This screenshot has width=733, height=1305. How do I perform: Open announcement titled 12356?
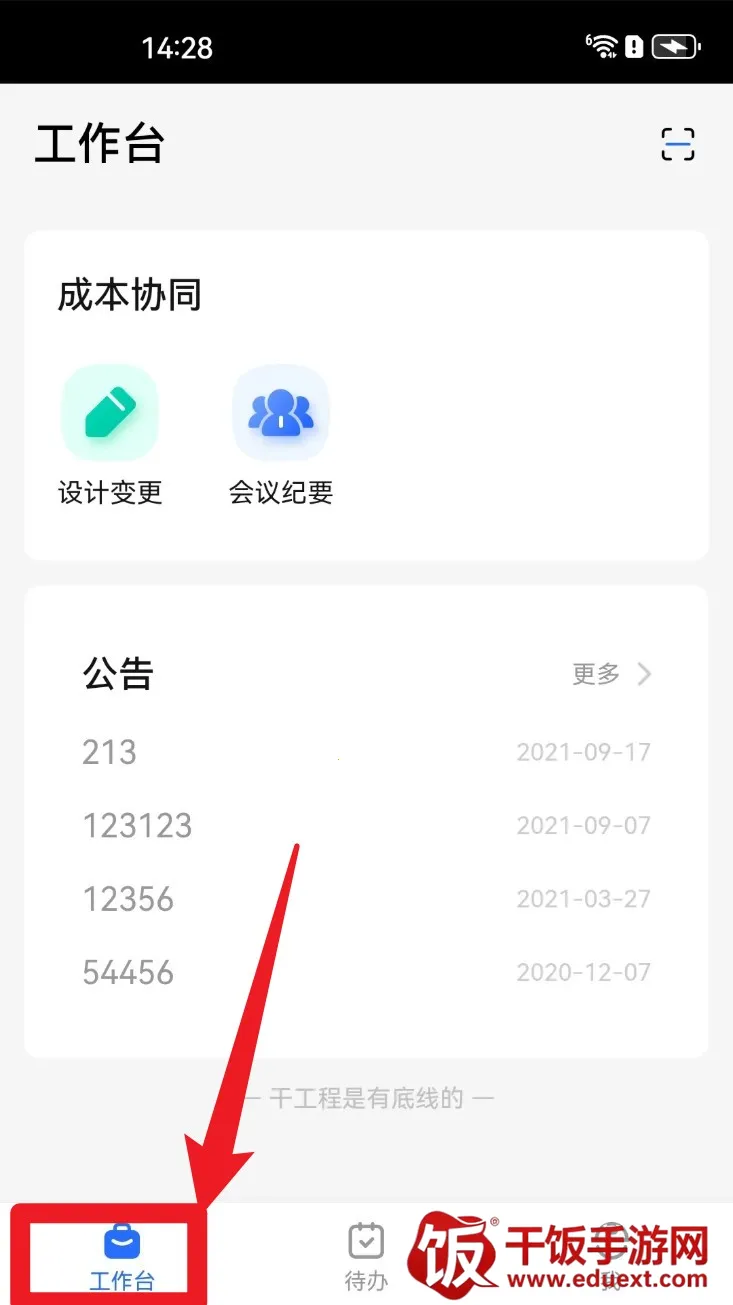pyautogui.click(x=128, y=899)
